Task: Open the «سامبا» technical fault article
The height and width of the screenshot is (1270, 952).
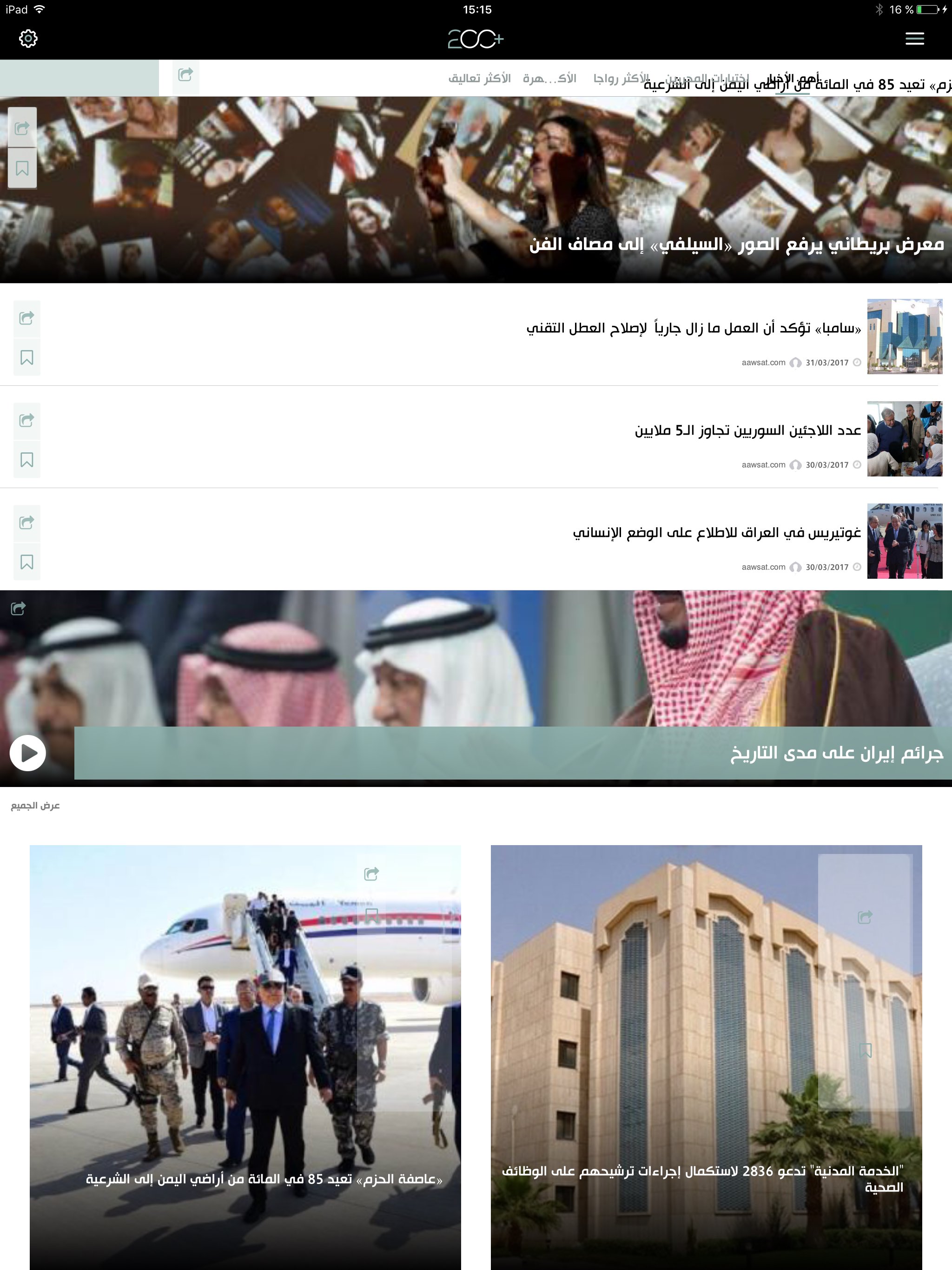Action: [694, 328]
